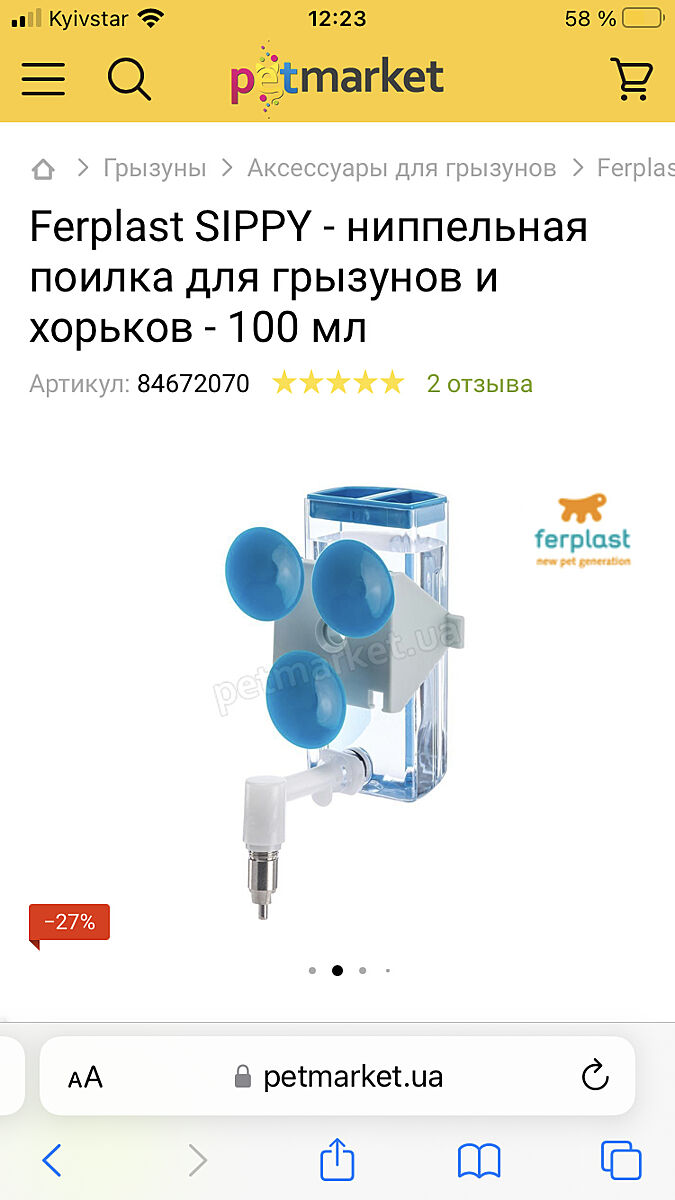This screenshot has width=675, height=1200.
Task: Open the Грызуны breadcrumb
Action: (x=155, y=168)
